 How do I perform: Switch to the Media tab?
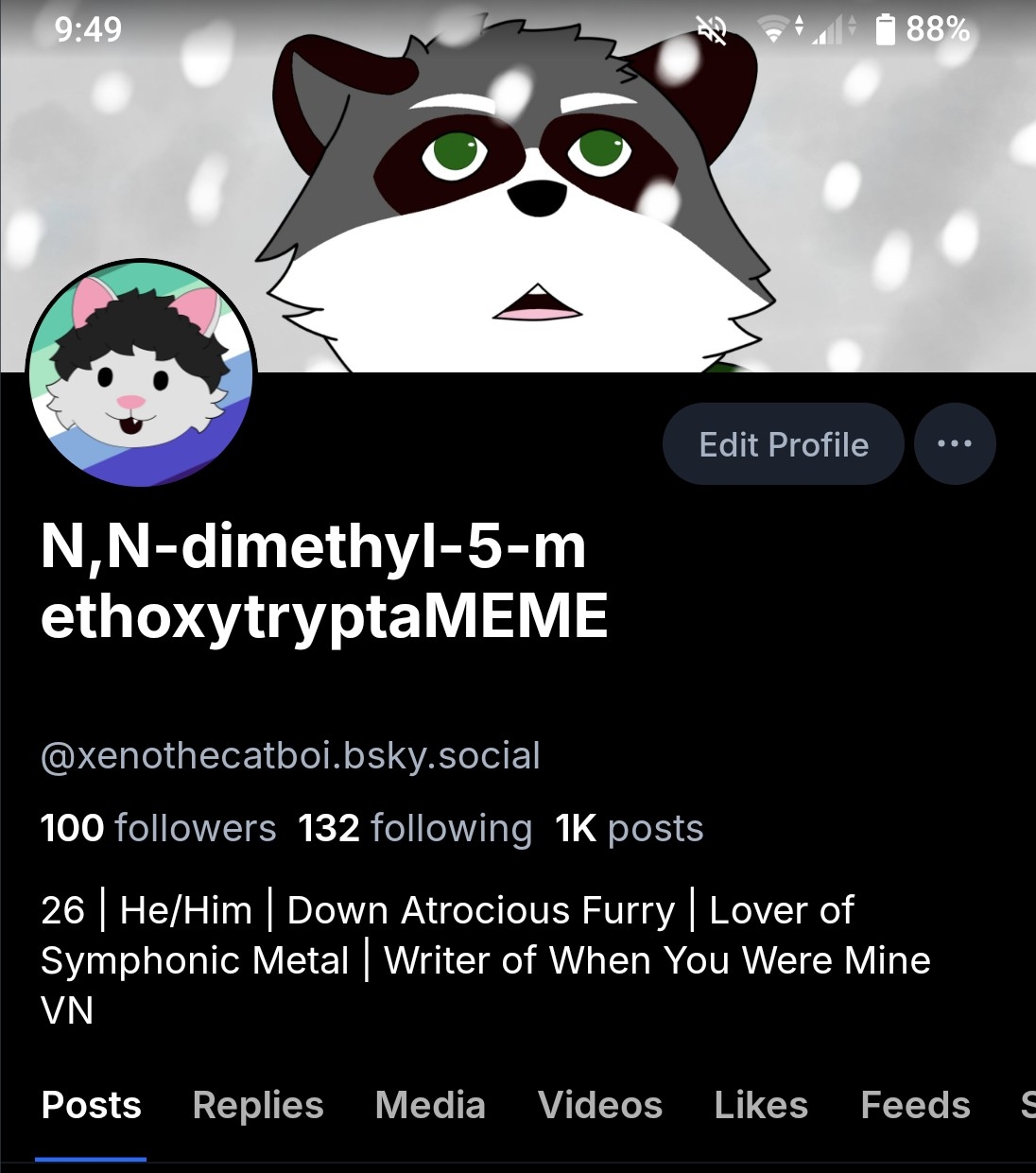click(430, 1105)
